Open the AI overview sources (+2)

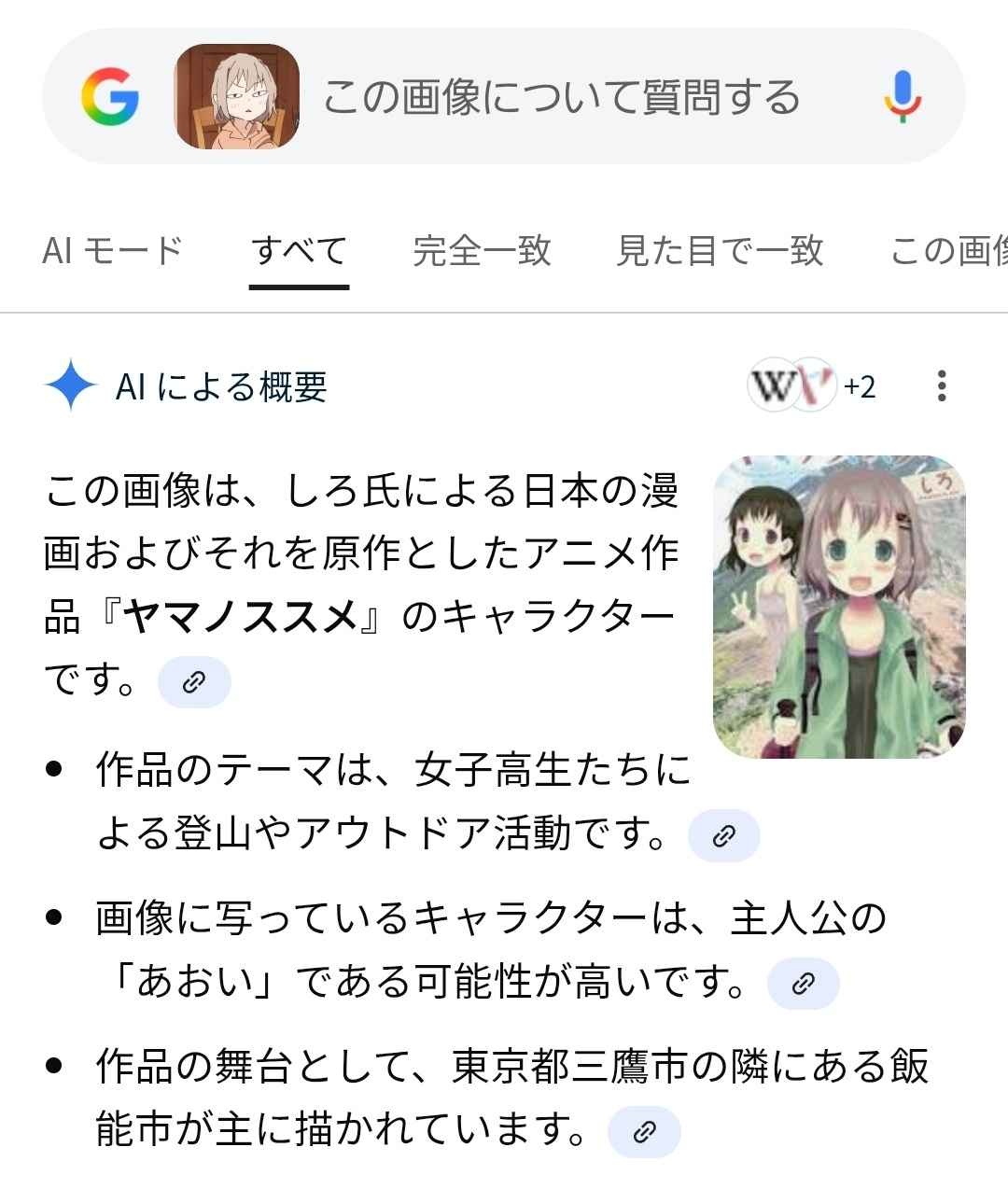pos(812,385)
